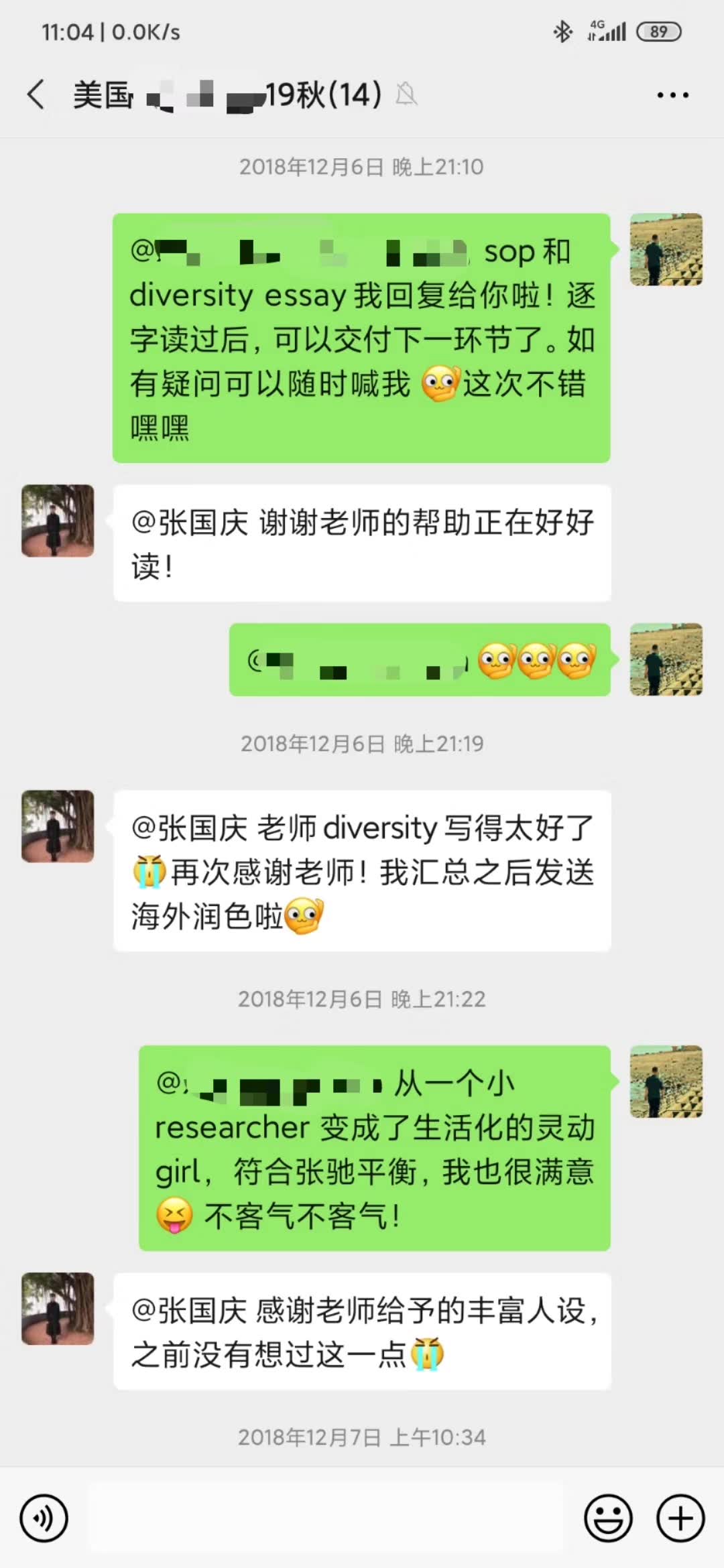Open profile avatar beside '感谢老师给予的丰富人设'
The image size is (724, 1568).
click(x=58, y=1309)
